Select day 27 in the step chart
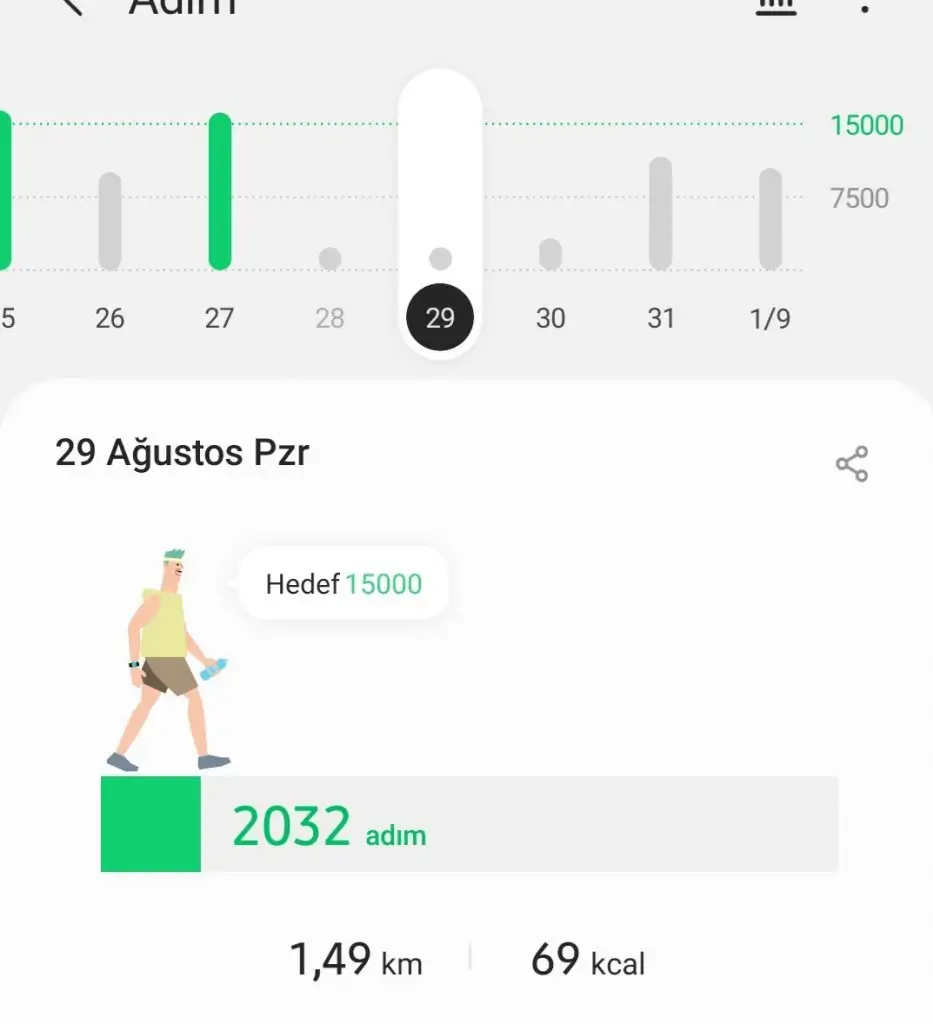The width and height of the screenshot is (933, 1024). click(219, 318)
